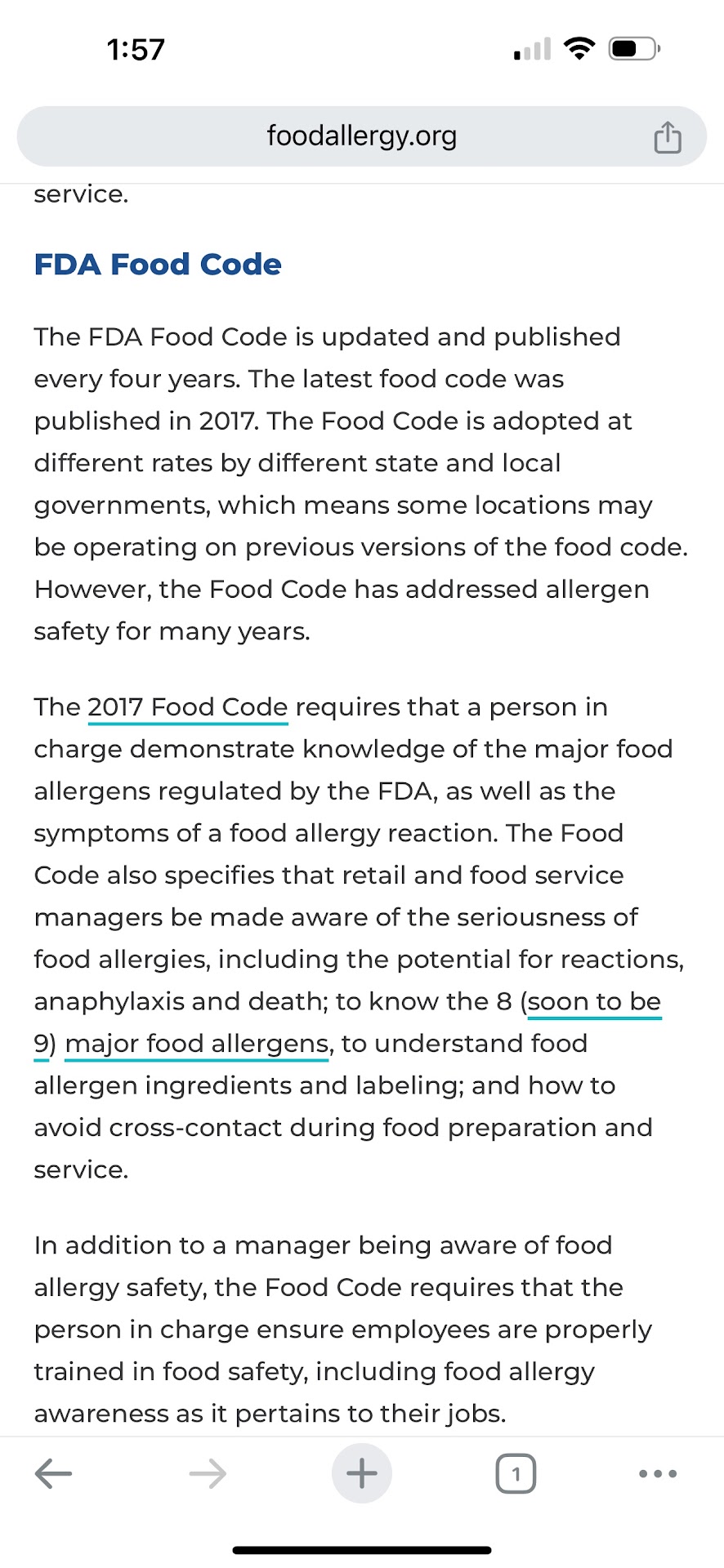Screen dimensions: 724x1568
Task: Go back to the previous page
Action: tap(54, 1474)
